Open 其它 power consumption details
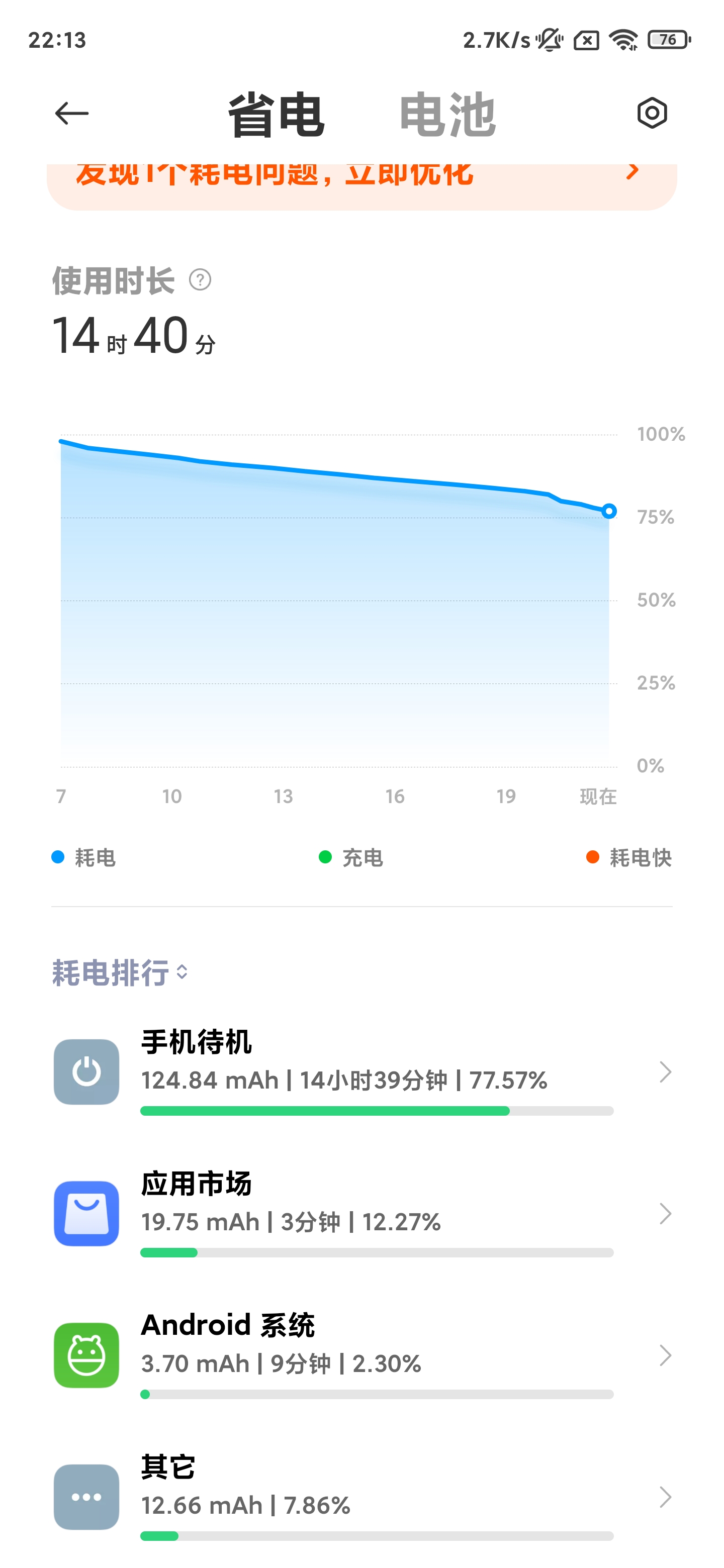Viewport: 724px width, 1568px height. pyautogui.click(x=361, y=1497)
